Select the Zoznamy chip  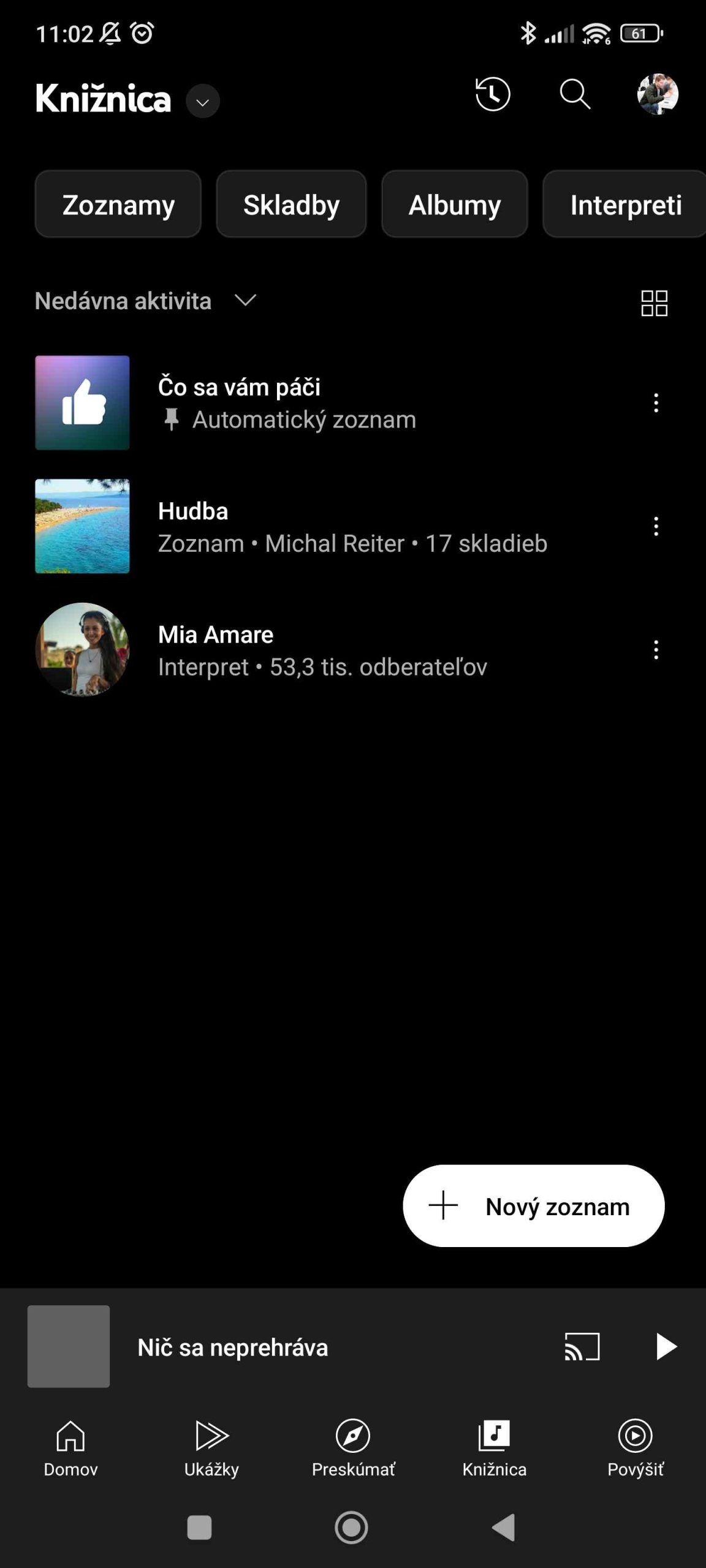point(118,205)
